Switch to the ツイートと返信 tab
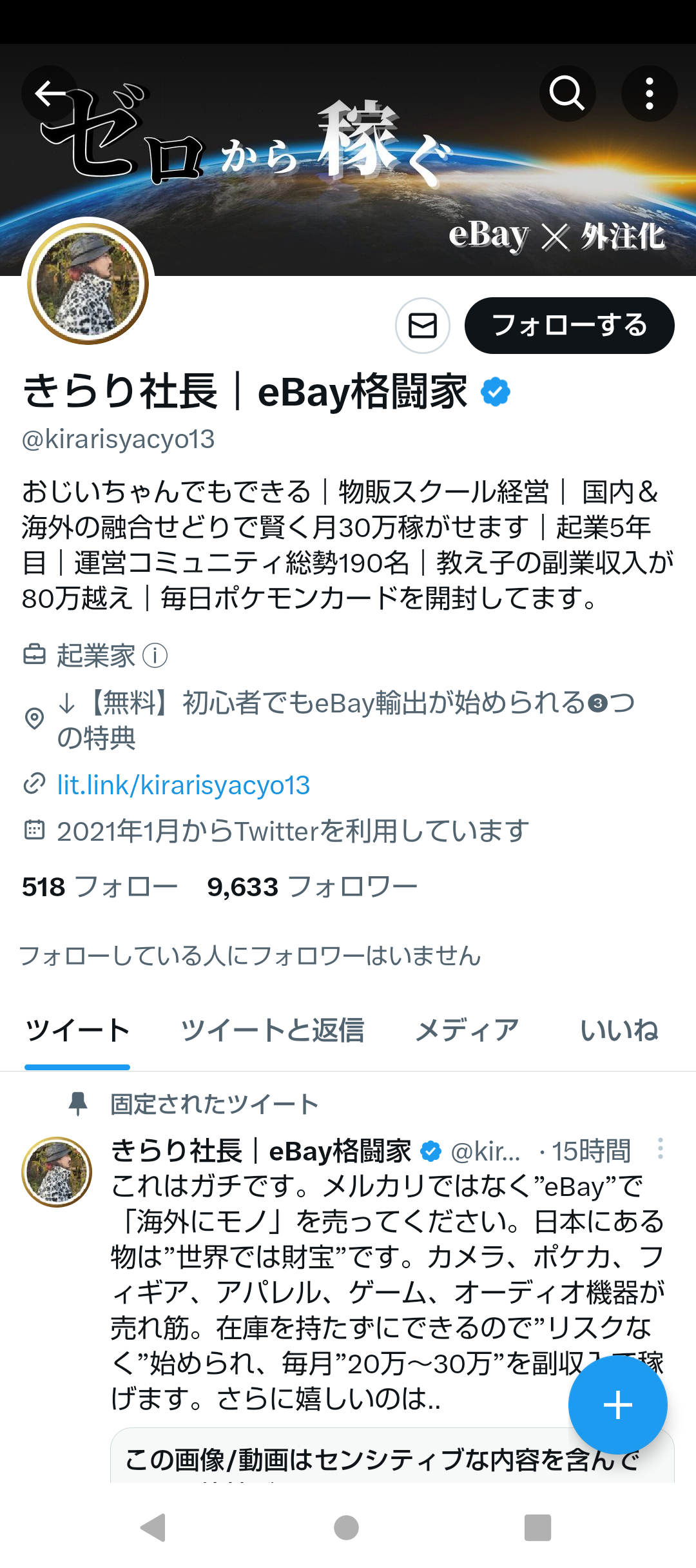This screenshot has height=1568, width=696. click(x=273, y=1030)
